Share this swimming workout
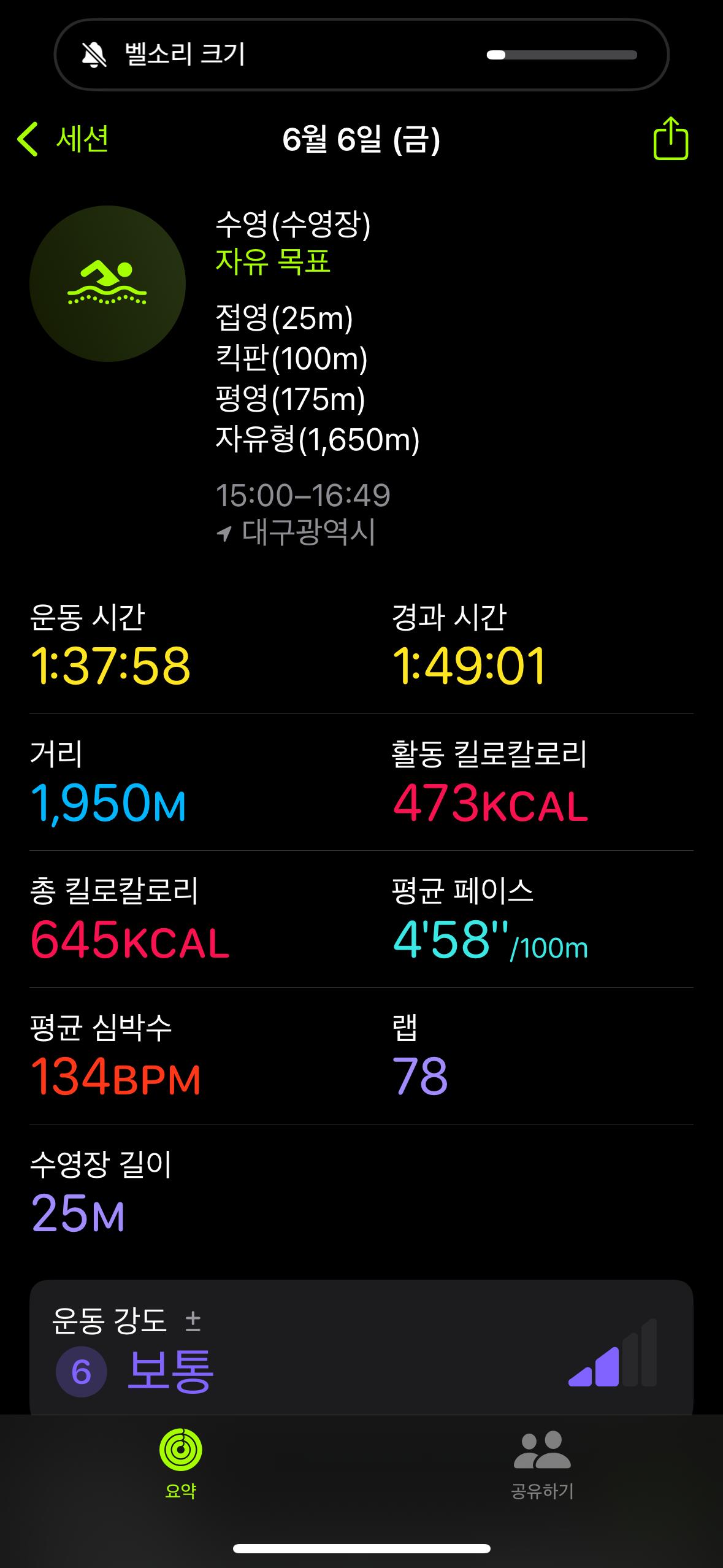 click(670, 138)
